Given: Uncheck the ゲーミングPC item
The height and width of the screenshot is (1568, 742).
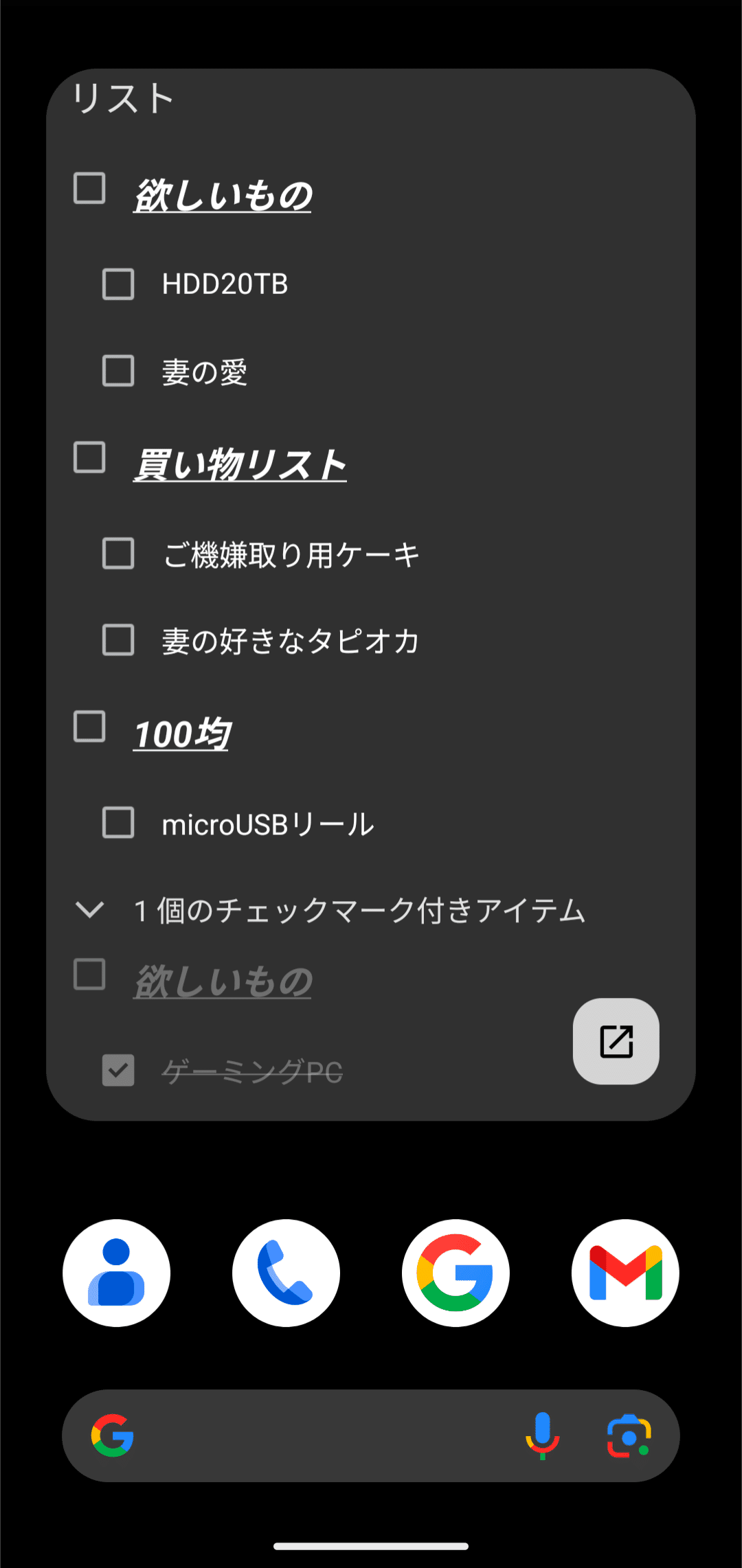Looking at the screenshot, I should coord(118,1071).
